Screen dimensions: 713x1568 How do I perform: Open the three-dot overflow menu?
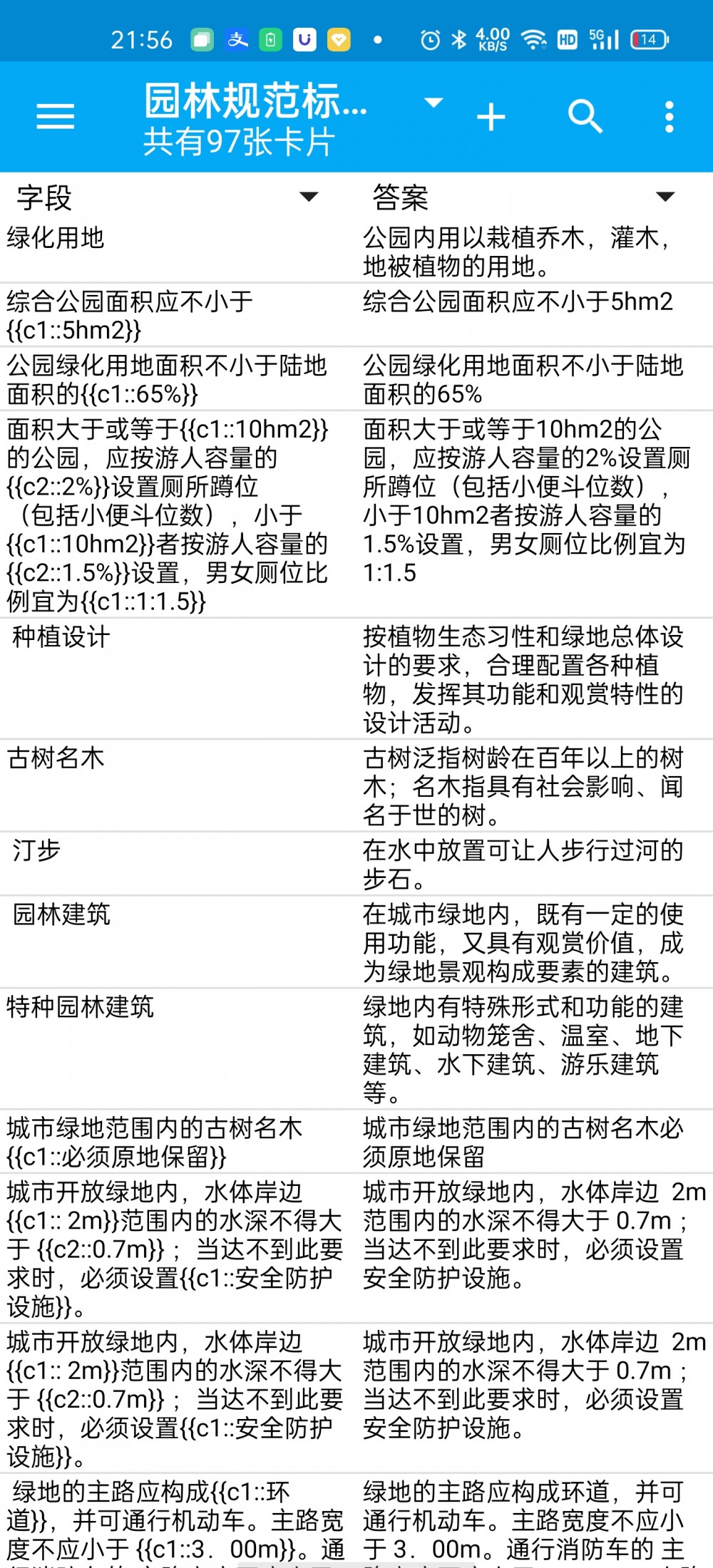[x=669, y=116]
